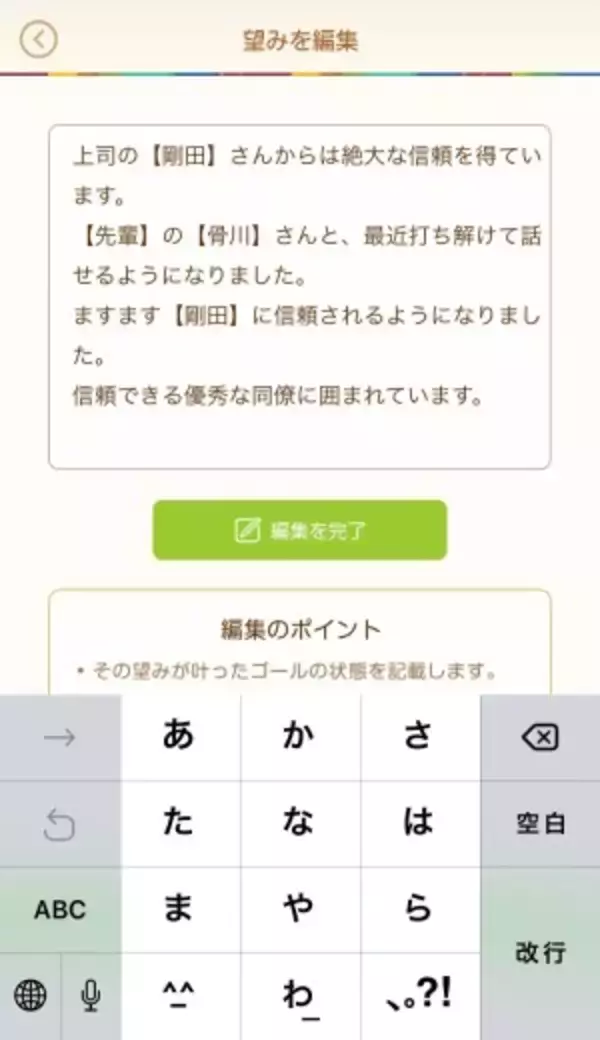
Task: Go back using the top-left arrow
Action: point(39,40)
